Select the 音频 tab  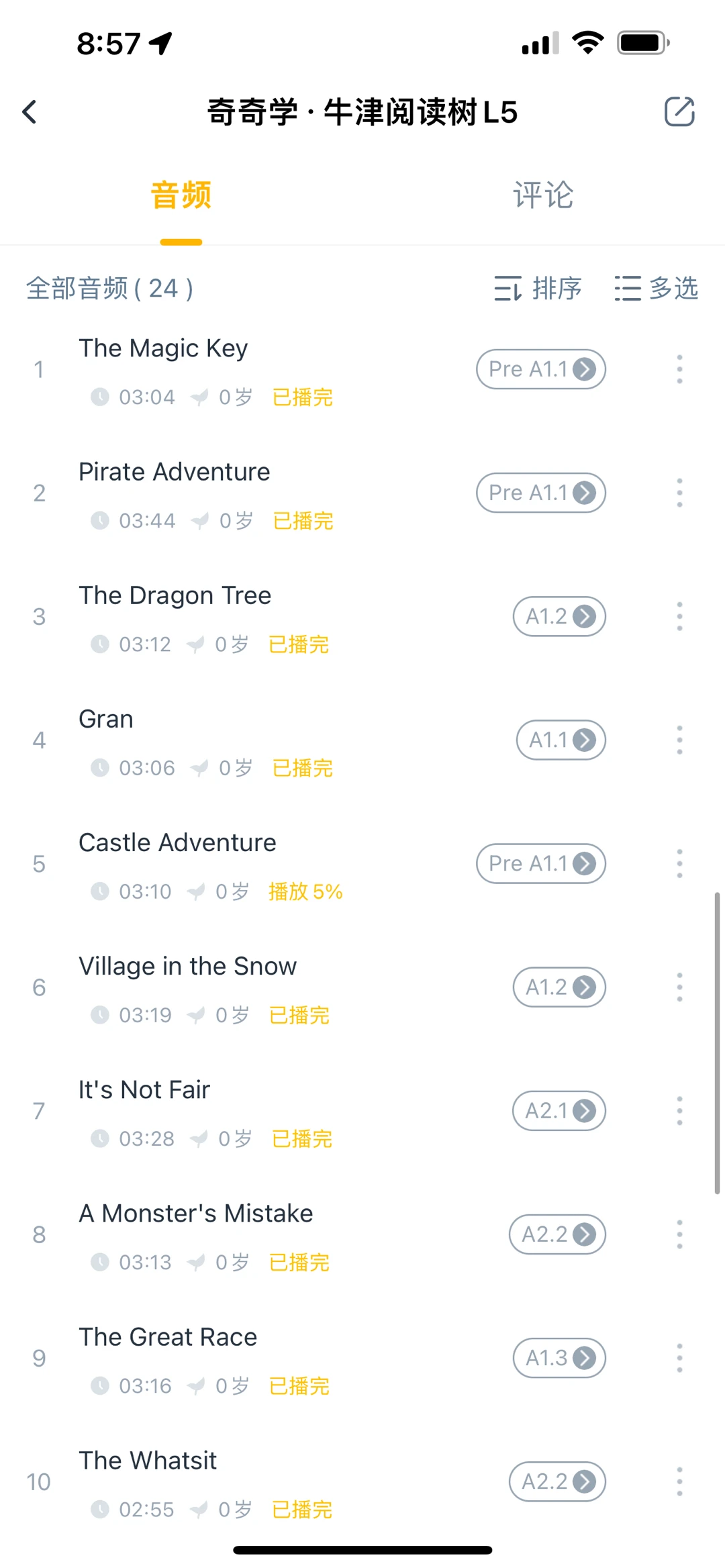coord(181,195)
